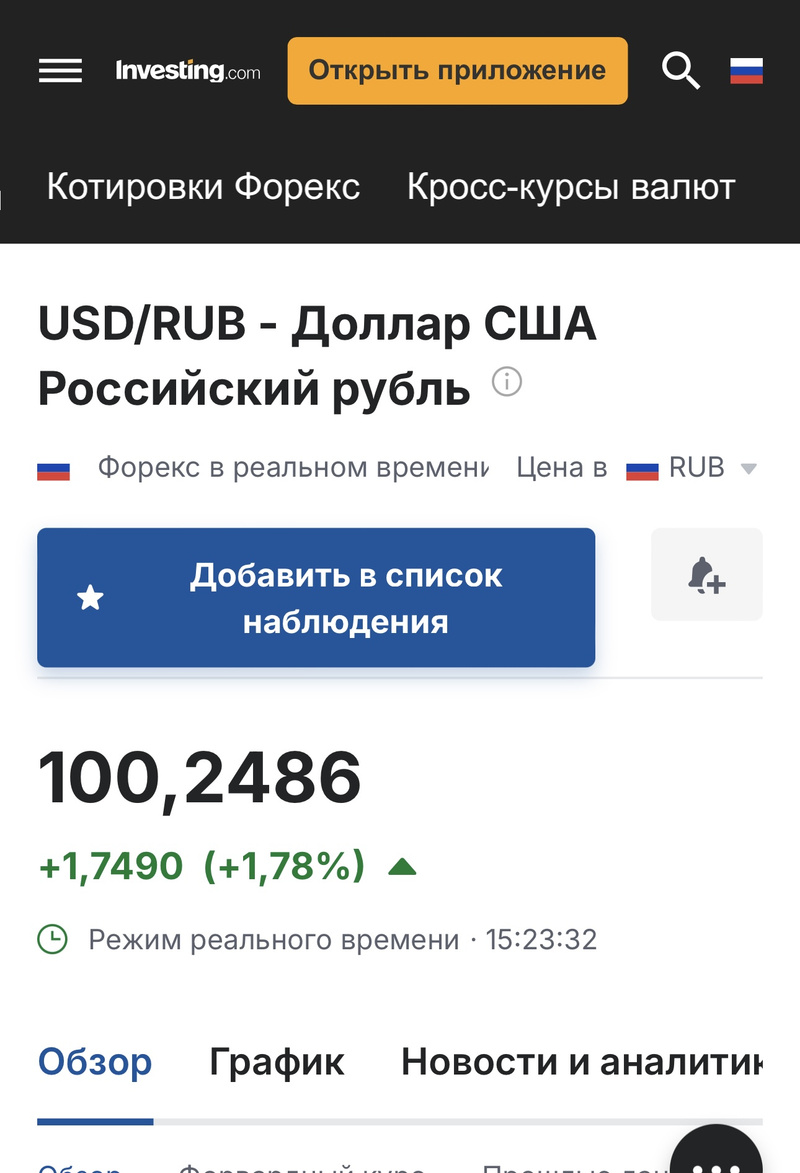
Task: Select the Обзор tab
Action: click(x=95, y=1062)
